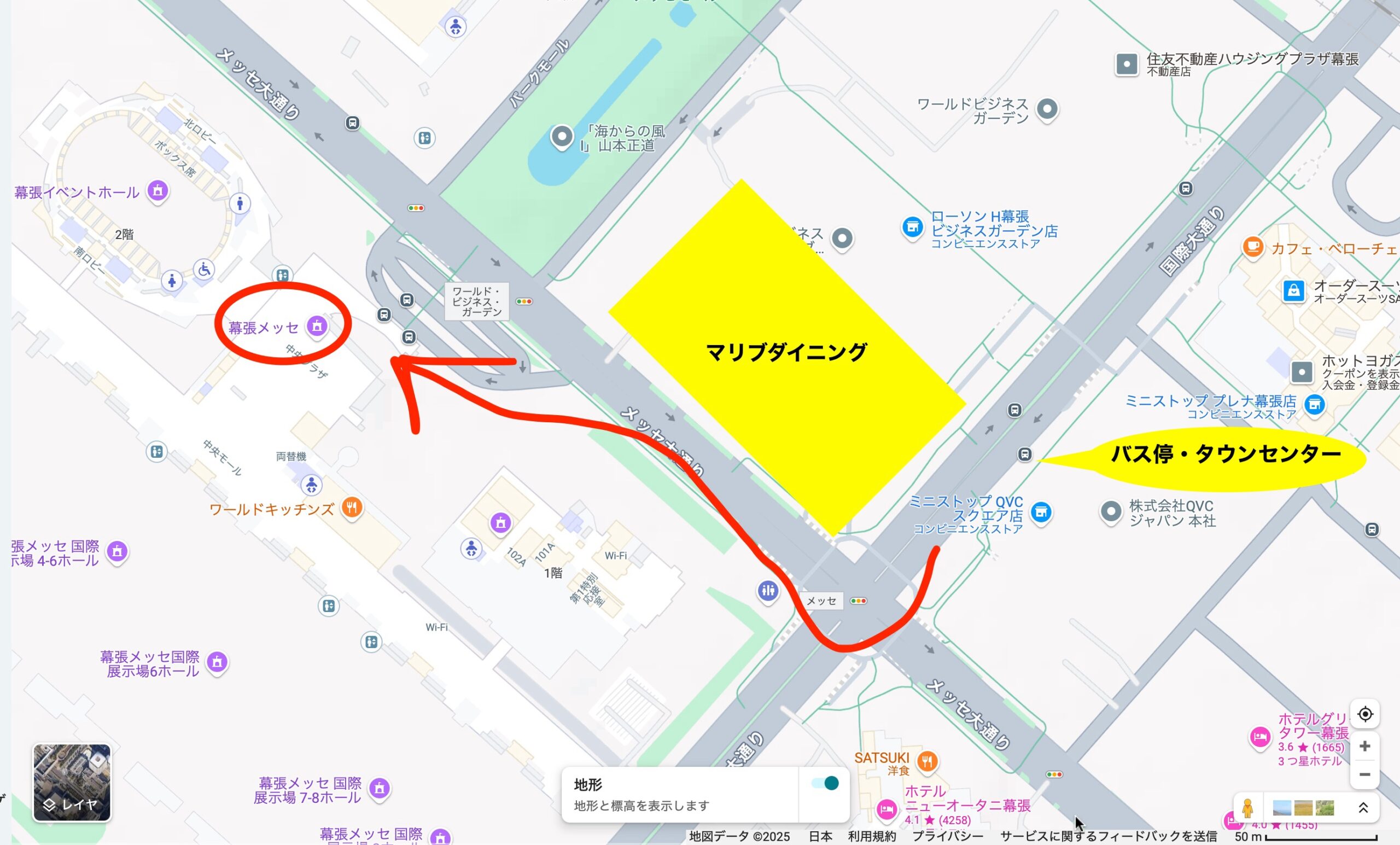
Task: Open the 幕張イベントホール place marker
Action: pyautogui.click(x=158, y=190)
